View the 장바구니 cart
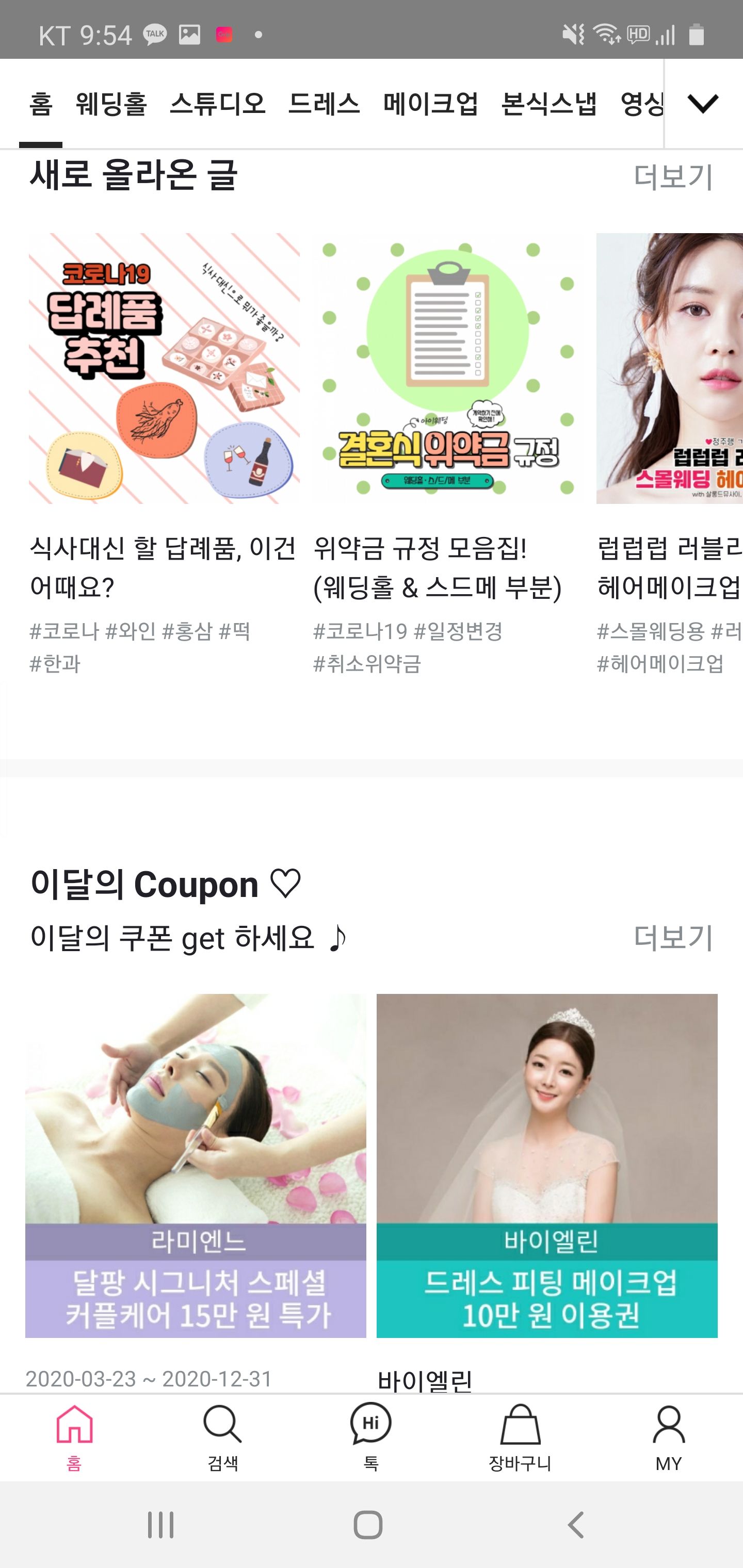 520,1436
